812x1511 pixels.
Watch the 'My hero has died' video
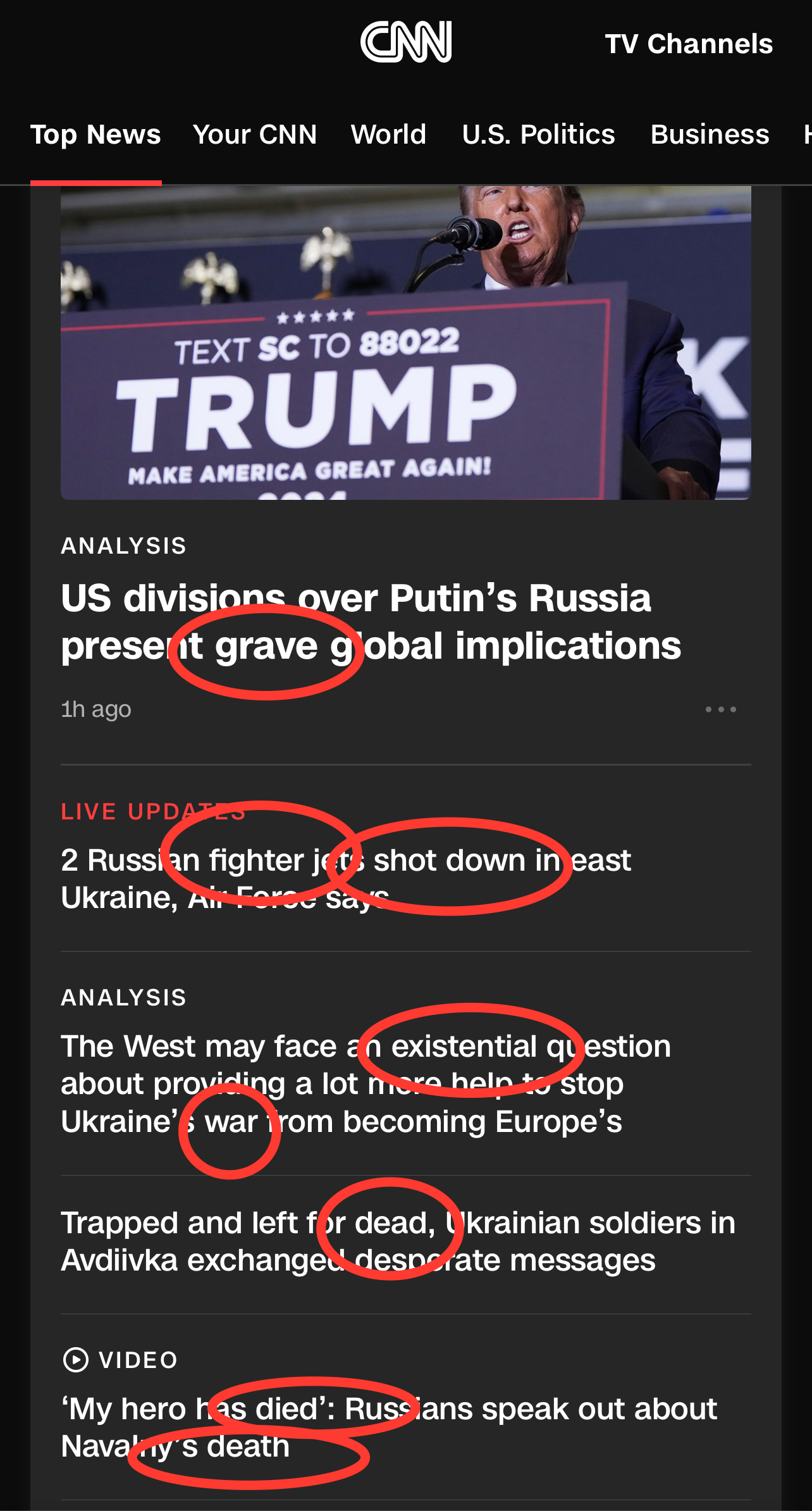[x=388, y=1427]
